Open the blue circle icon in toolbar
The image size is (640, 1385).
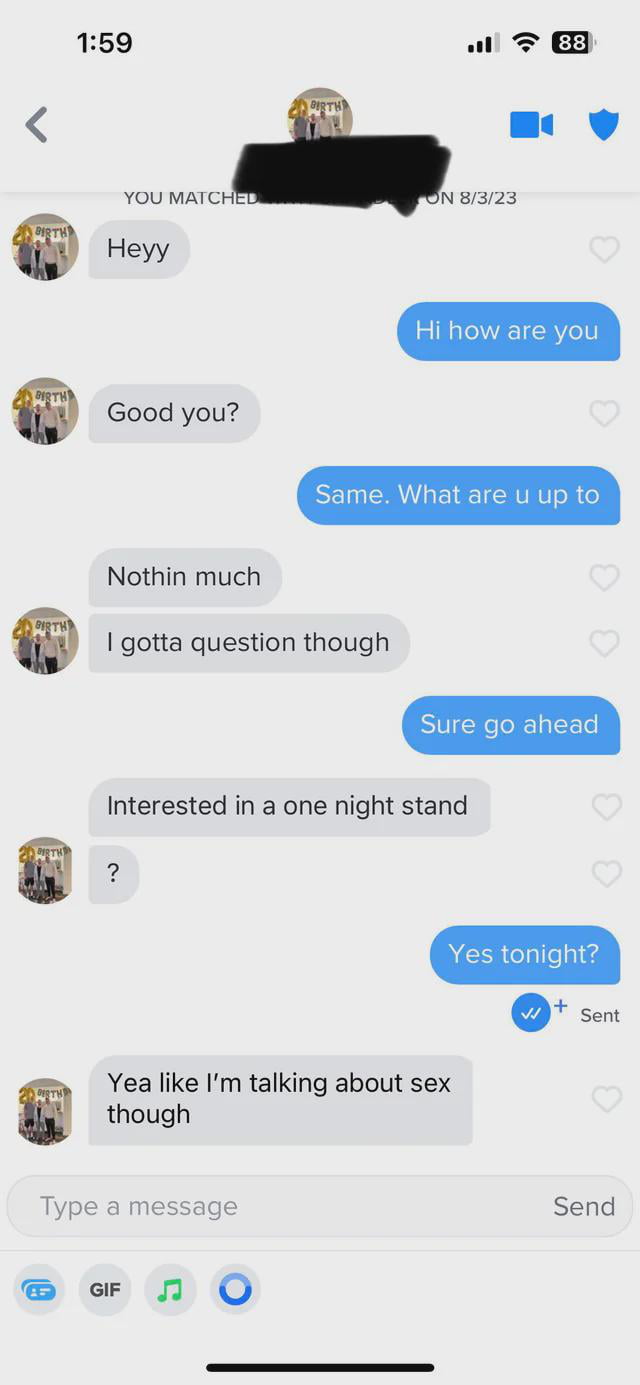click(x=235, y=1290)
